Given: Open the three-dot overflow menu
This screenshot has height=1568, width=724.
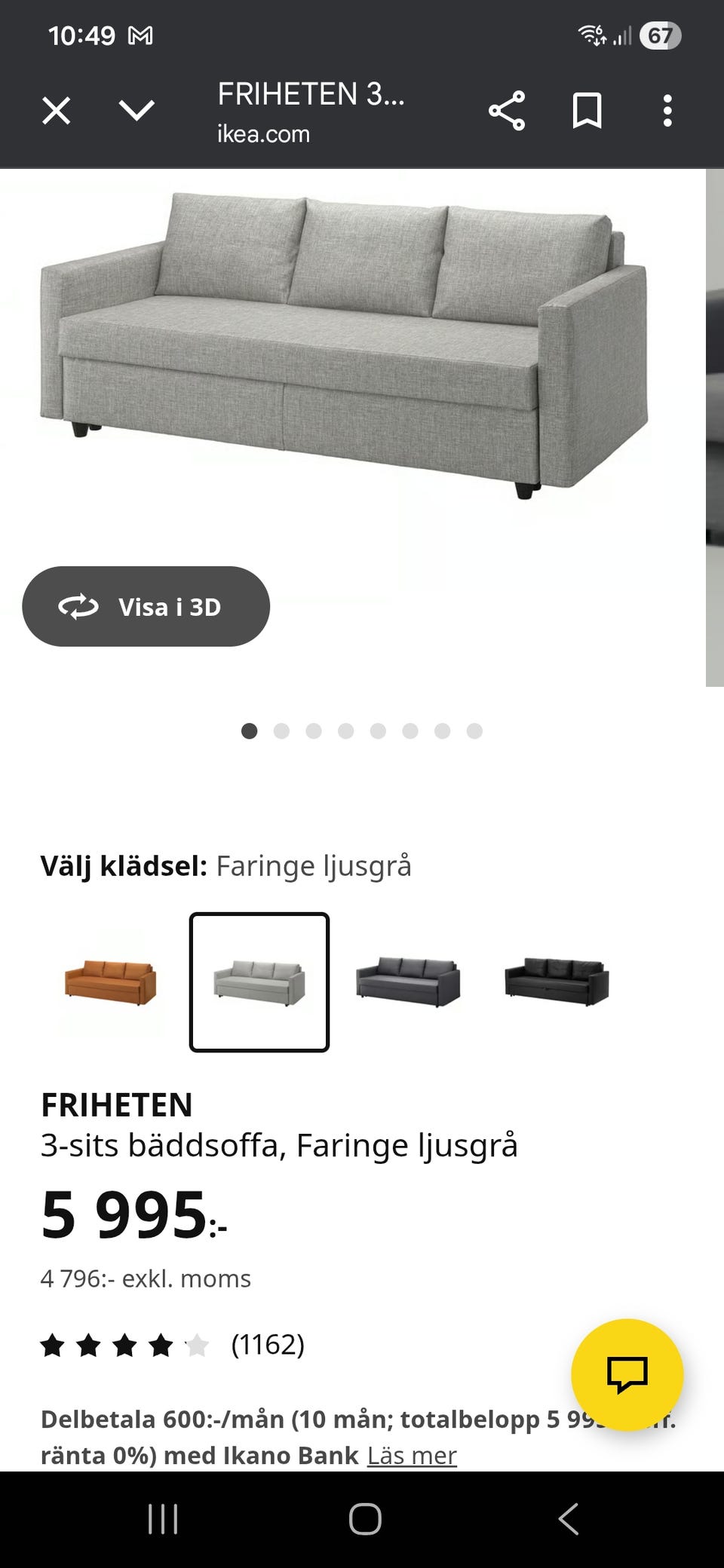Looking at the screenshot, I should (667, 110).
